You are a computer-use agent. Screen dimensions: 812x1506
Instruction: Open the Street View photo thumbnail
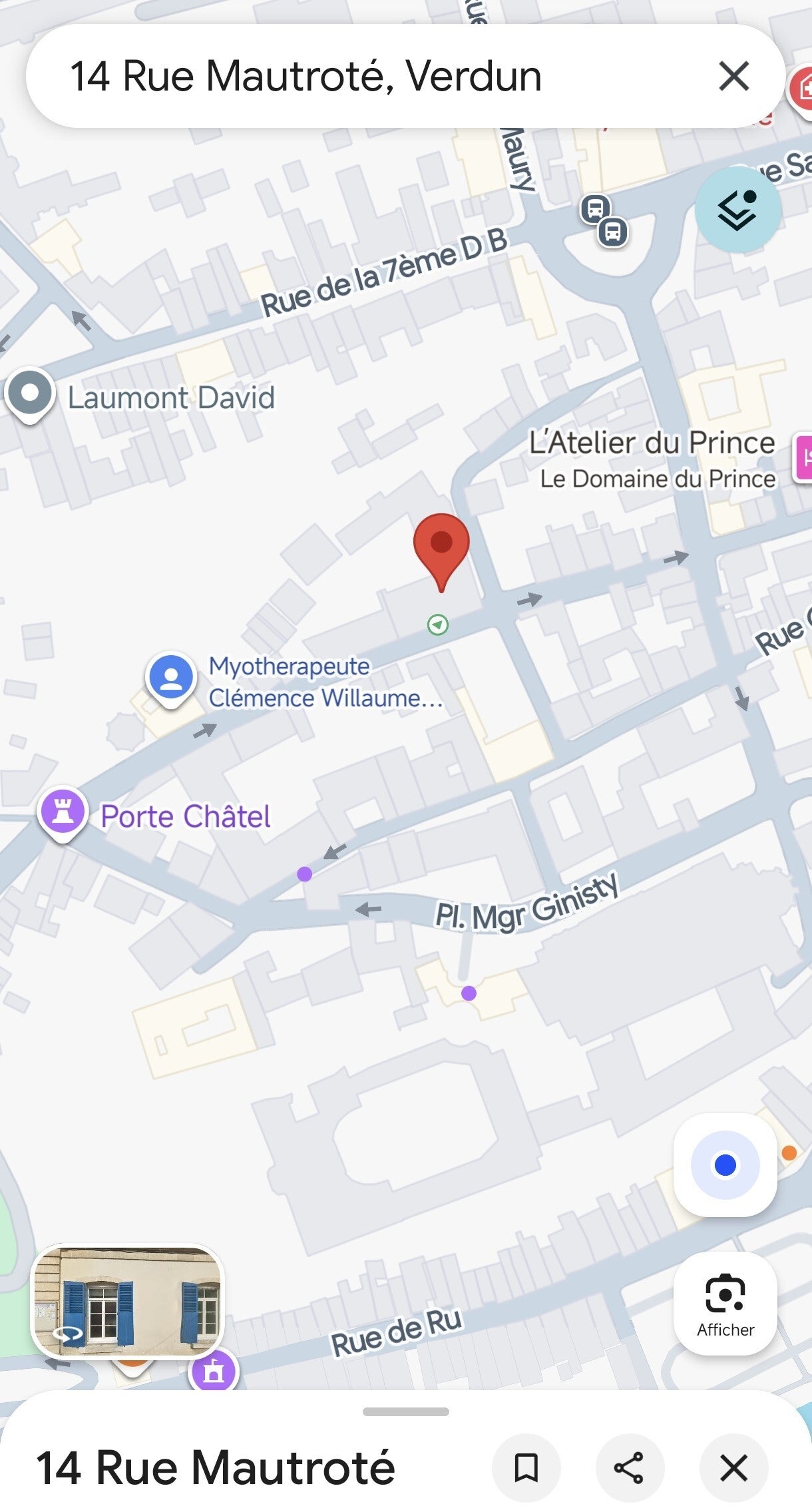click(127, 1302)
